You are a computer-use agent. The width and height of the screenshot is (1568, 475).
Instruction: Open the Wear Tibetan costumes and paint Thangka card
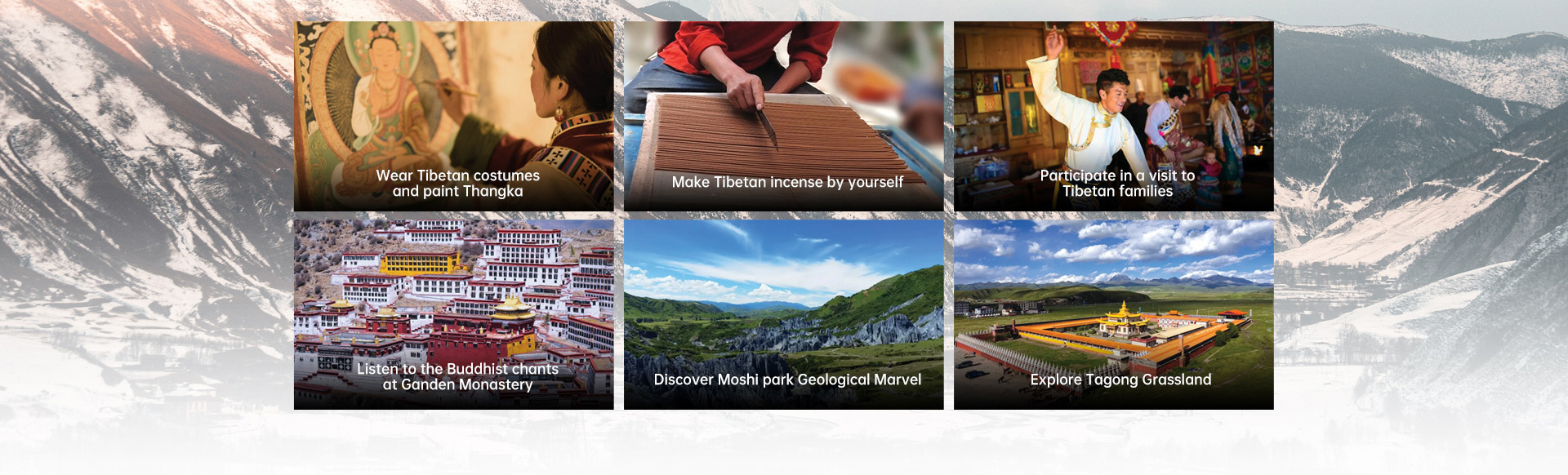click(453, 117)
